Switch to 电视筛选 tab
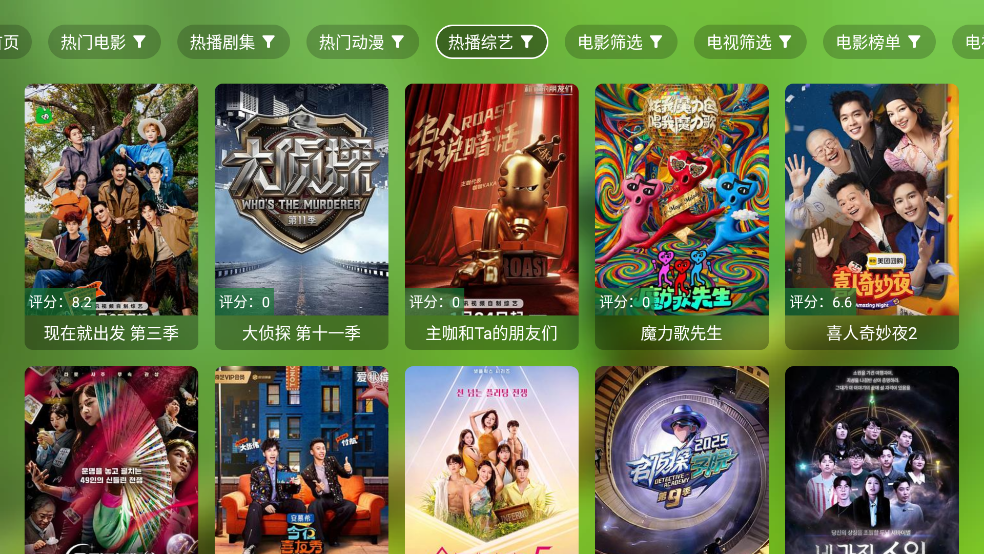 [x=749, y=42]
